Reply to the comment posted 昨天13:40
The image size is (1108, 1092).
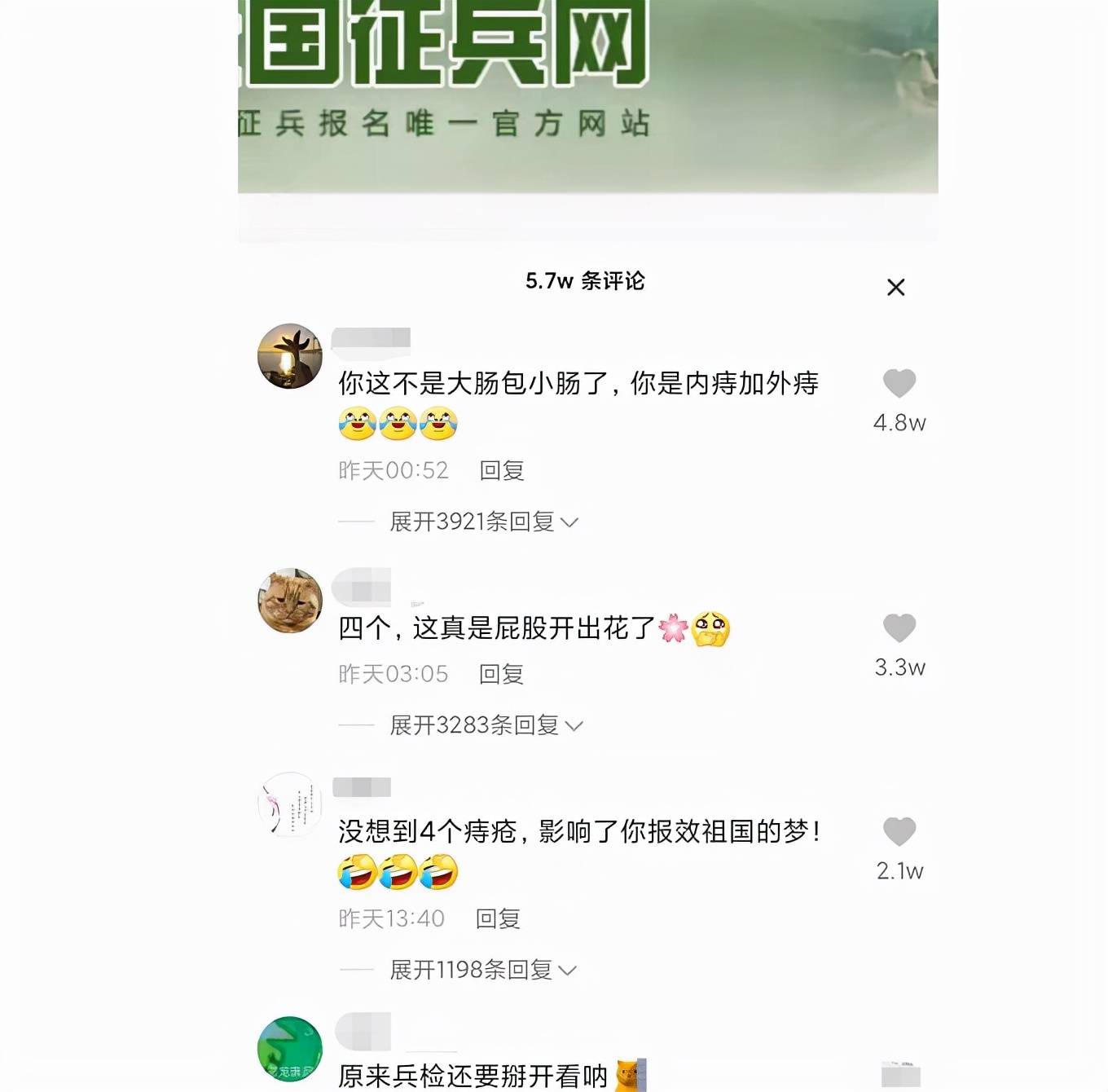(498, 918)
